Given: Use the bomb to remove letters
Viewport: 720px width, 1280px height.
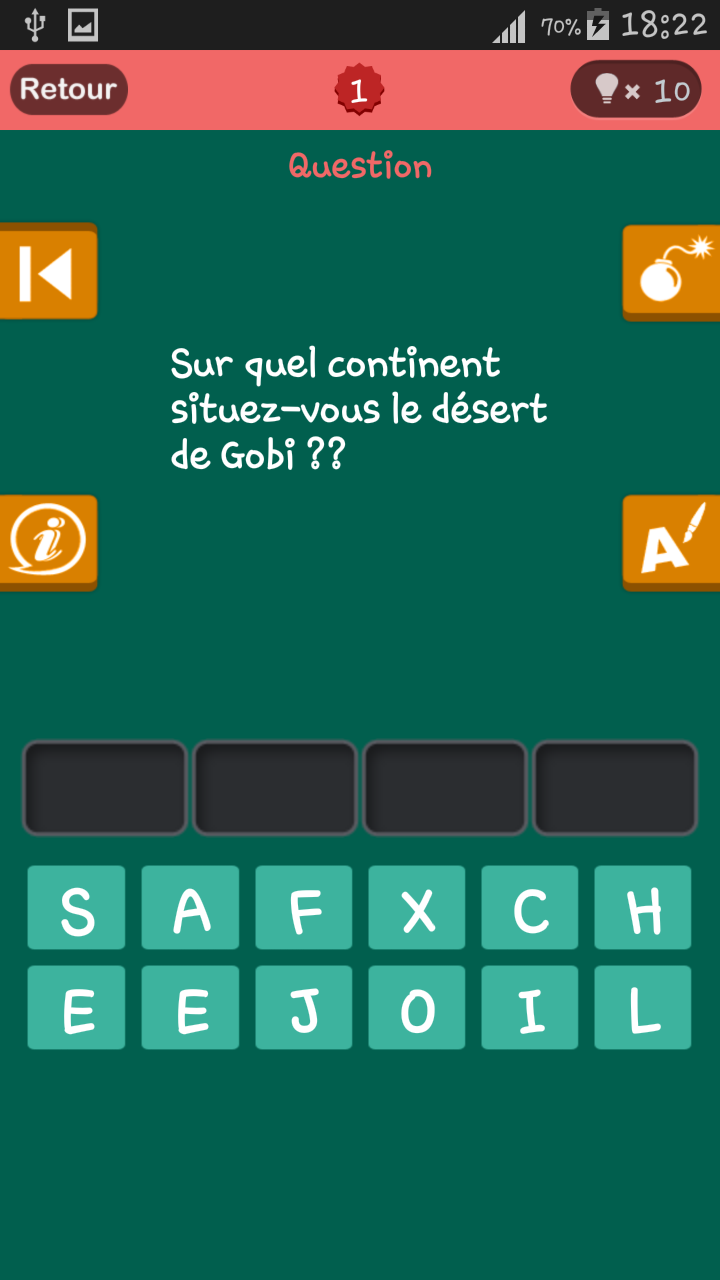Looking at the screenshot, I should pyautogui.click(x=672, y=270).
